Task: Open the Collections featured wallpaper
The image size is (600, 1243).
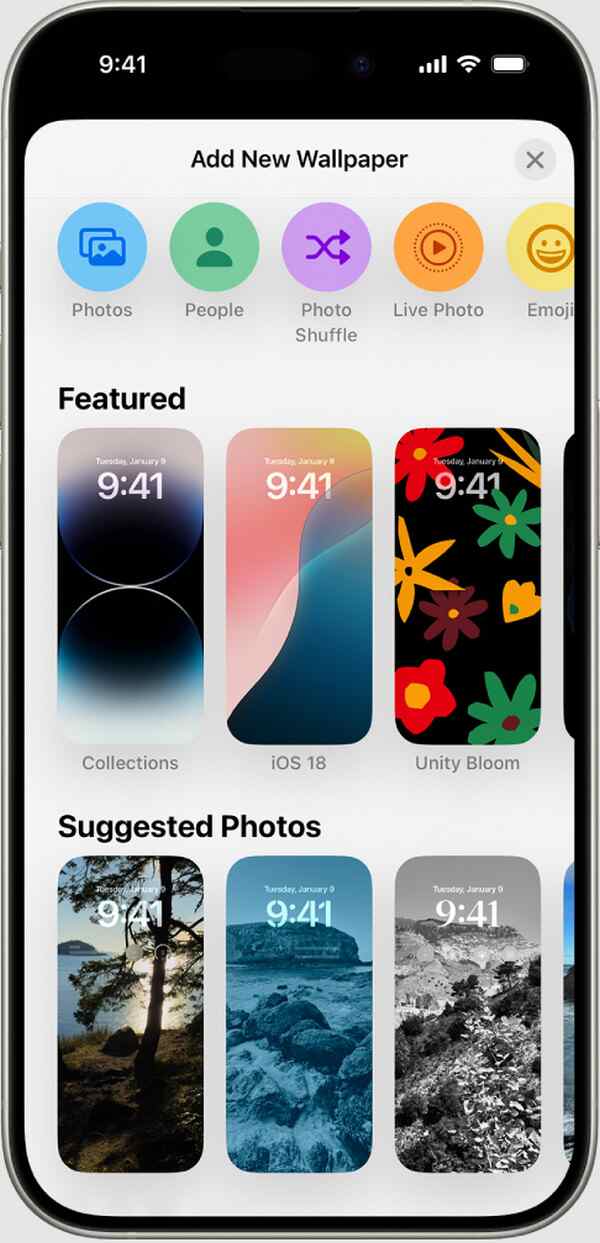Action: click(x=130, y=586)
